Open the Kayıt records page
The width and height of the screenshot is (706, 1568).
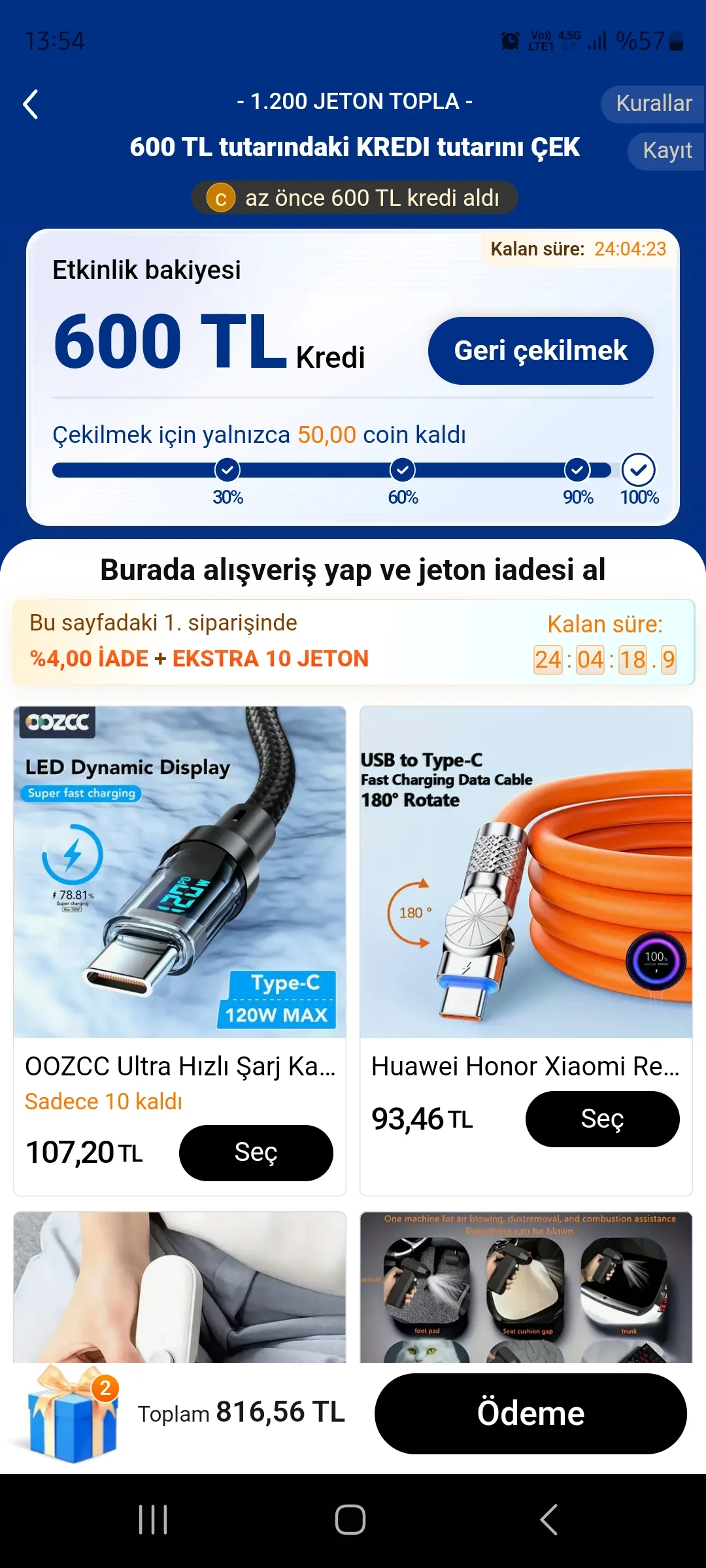(667, 151)
